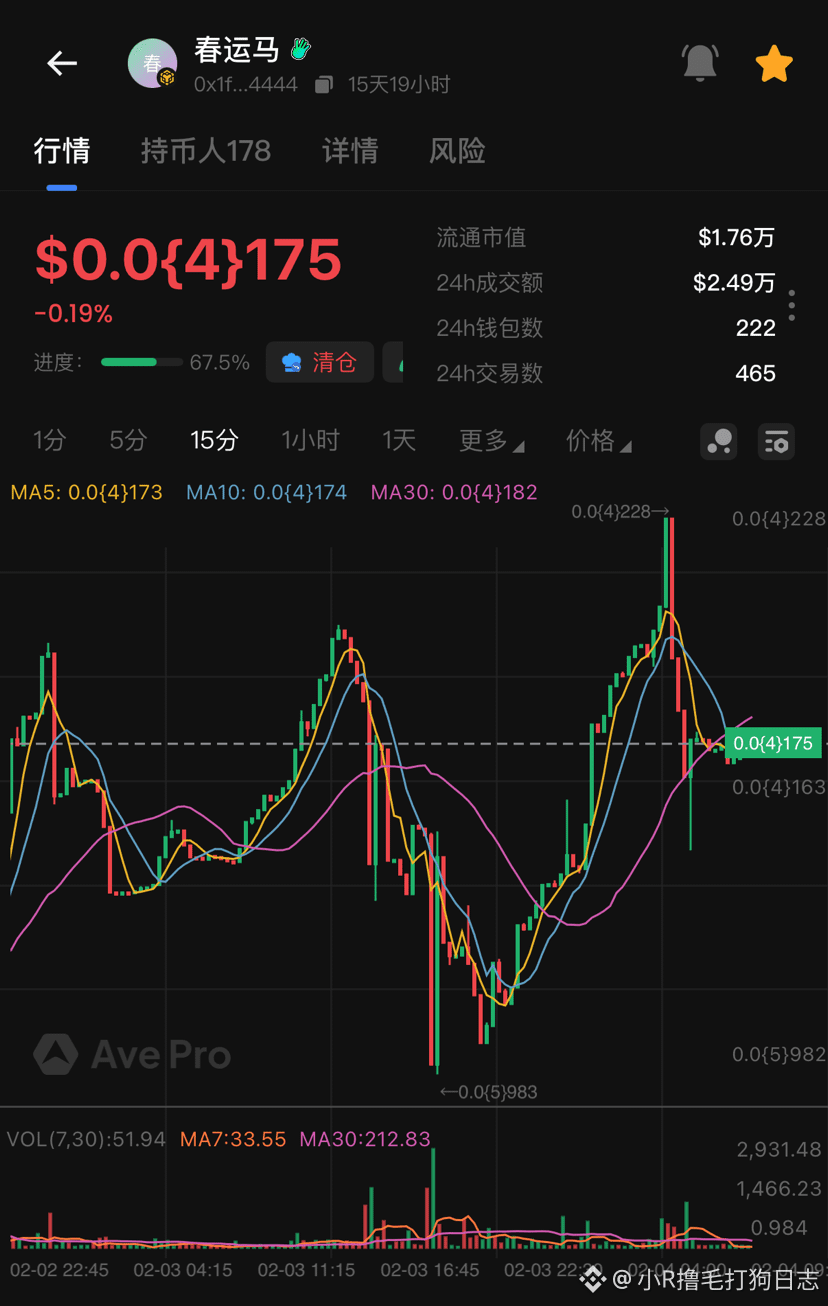Toggle the MA5 moving average display
Image resolution: width=828 pixels, height=1306 pixels.
pos(86,493)
